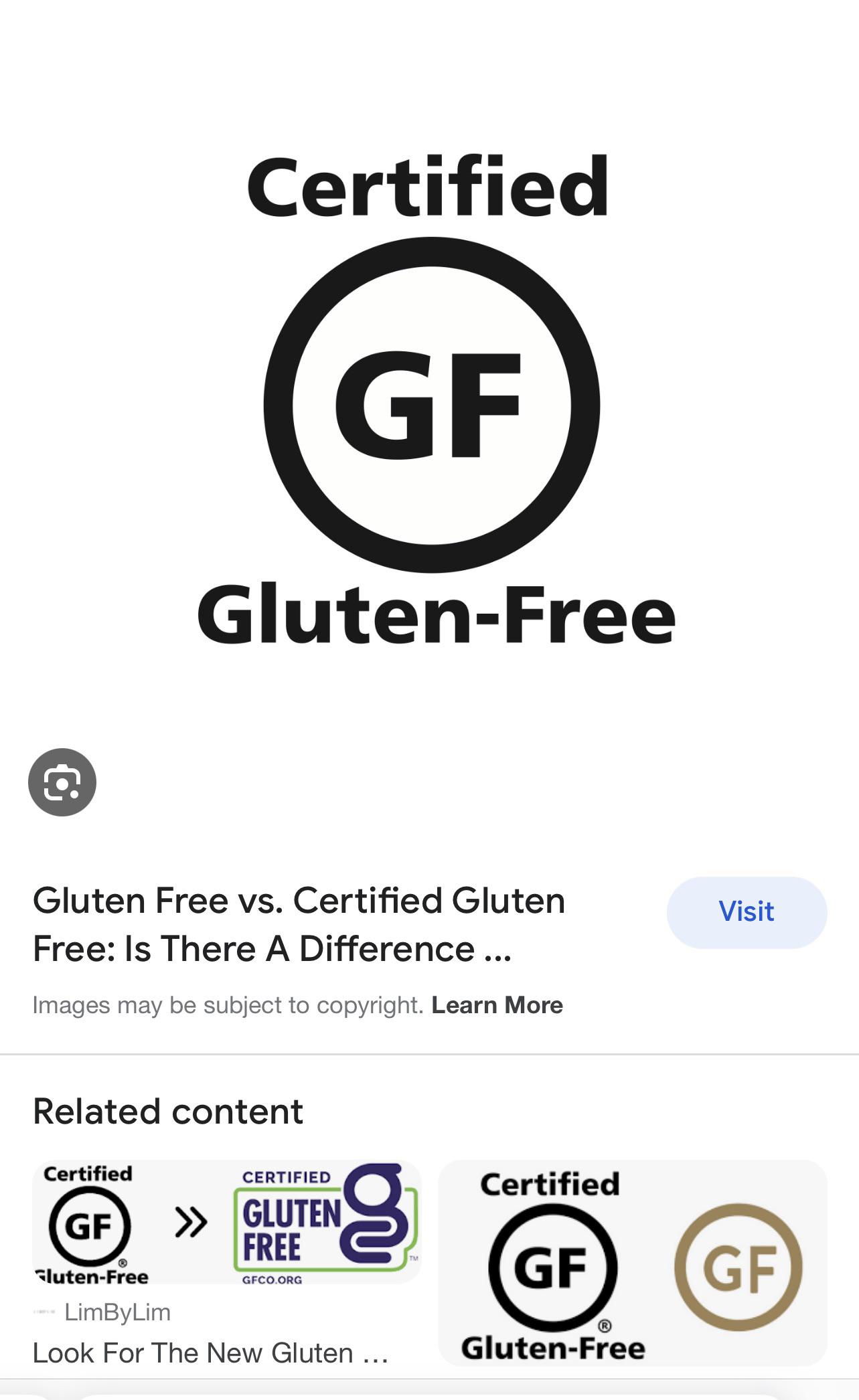Click the LimByLim source name
The image size is (859, 1400).
(119, 1312)
